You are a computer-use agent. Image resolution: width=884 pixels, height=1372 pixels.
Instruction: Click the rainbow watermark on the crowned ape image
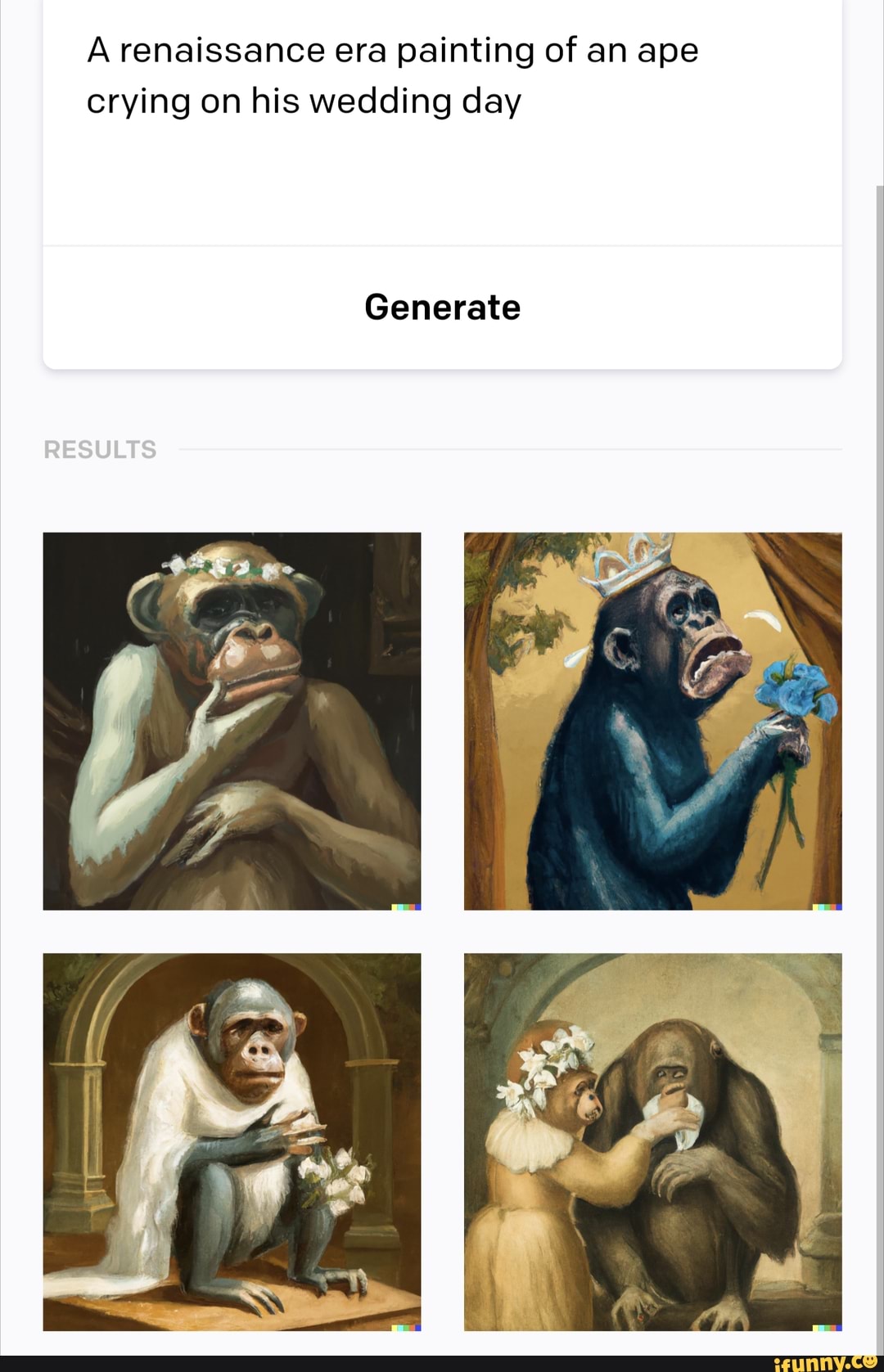point(827,906)
